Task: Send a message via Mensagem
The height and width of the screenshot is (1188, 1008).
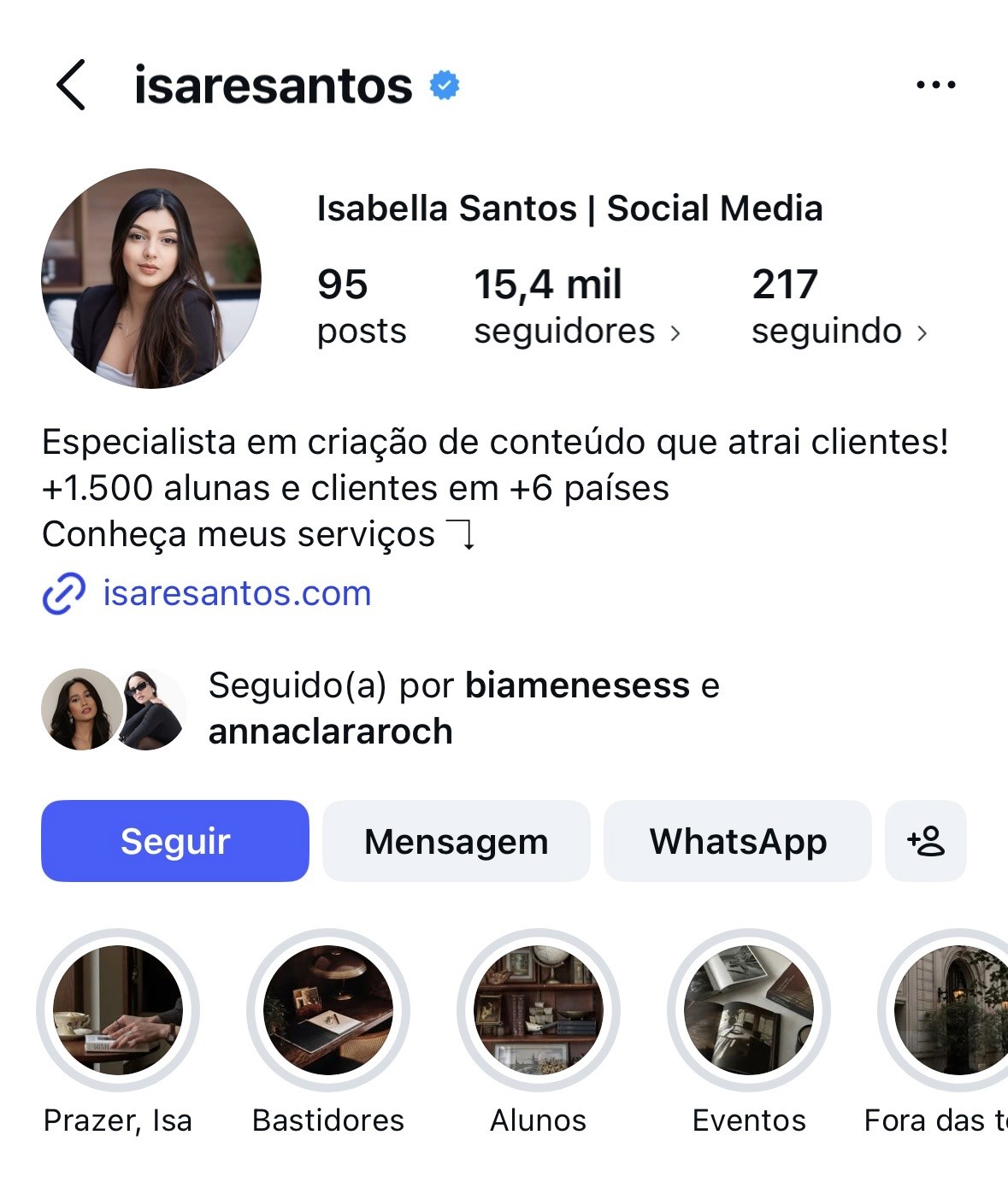Action: pyautogui.click(x=456, y=841)
